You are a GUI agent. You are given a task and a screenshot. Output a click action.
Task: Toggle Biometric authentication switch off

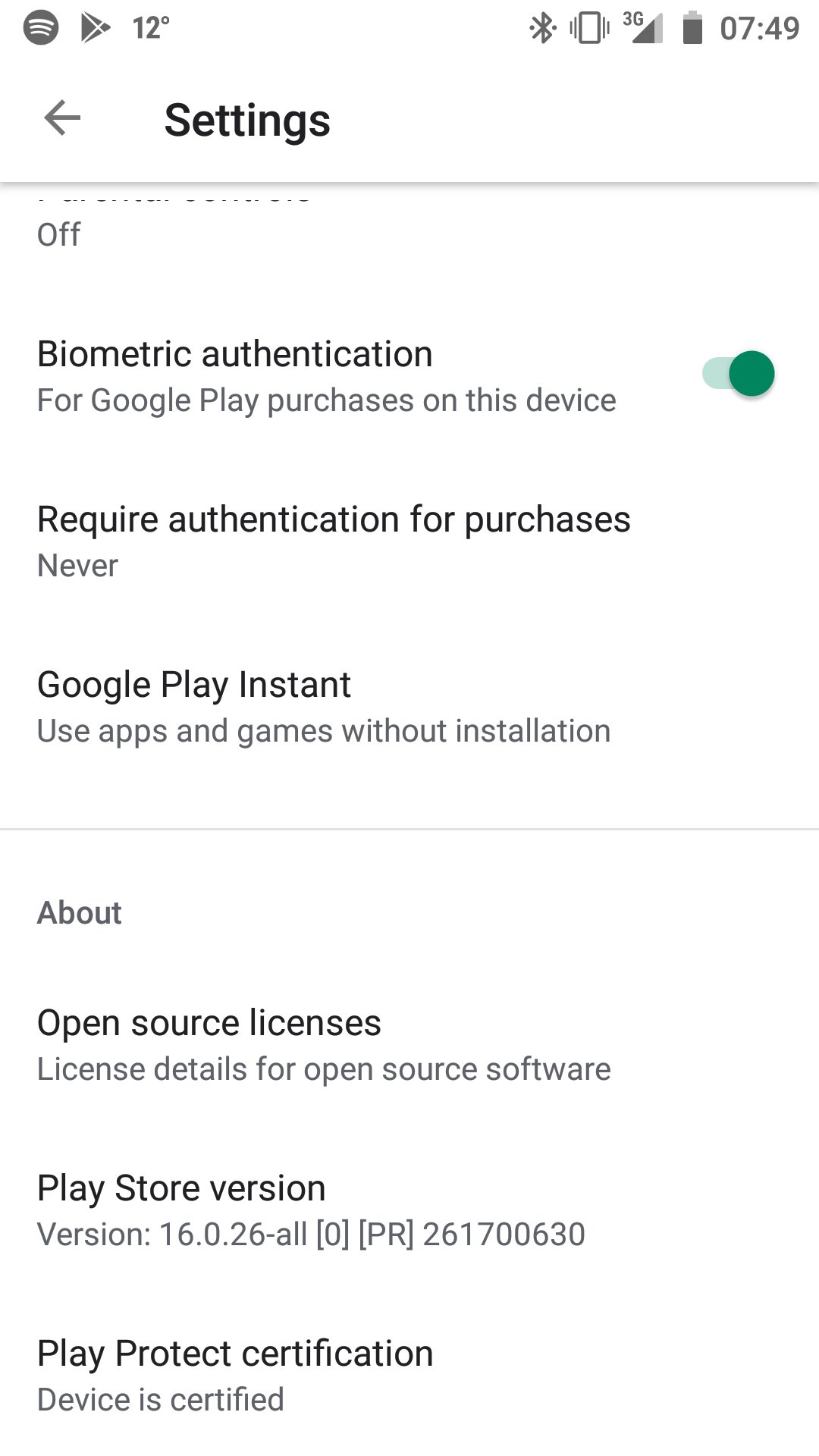click(x=738, y=374)
